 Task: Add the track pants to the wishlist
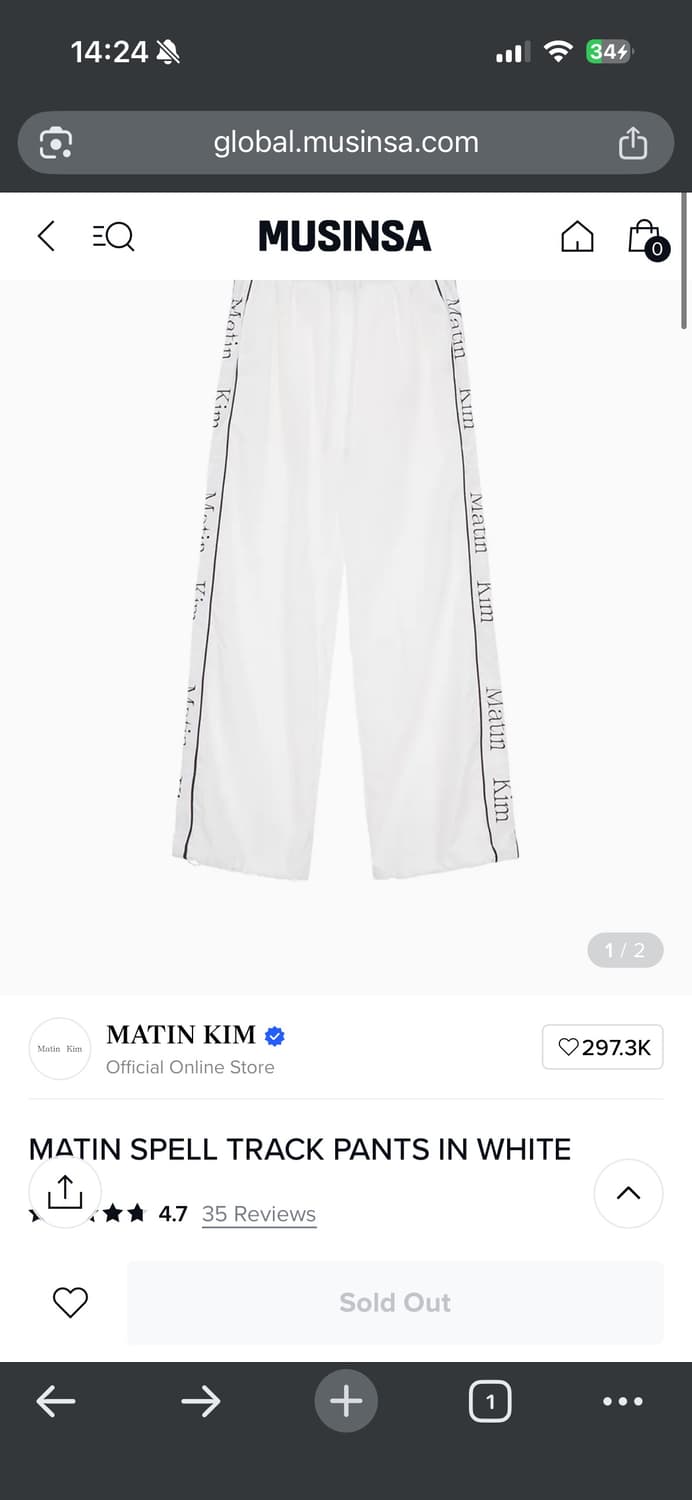point(70,1302)
